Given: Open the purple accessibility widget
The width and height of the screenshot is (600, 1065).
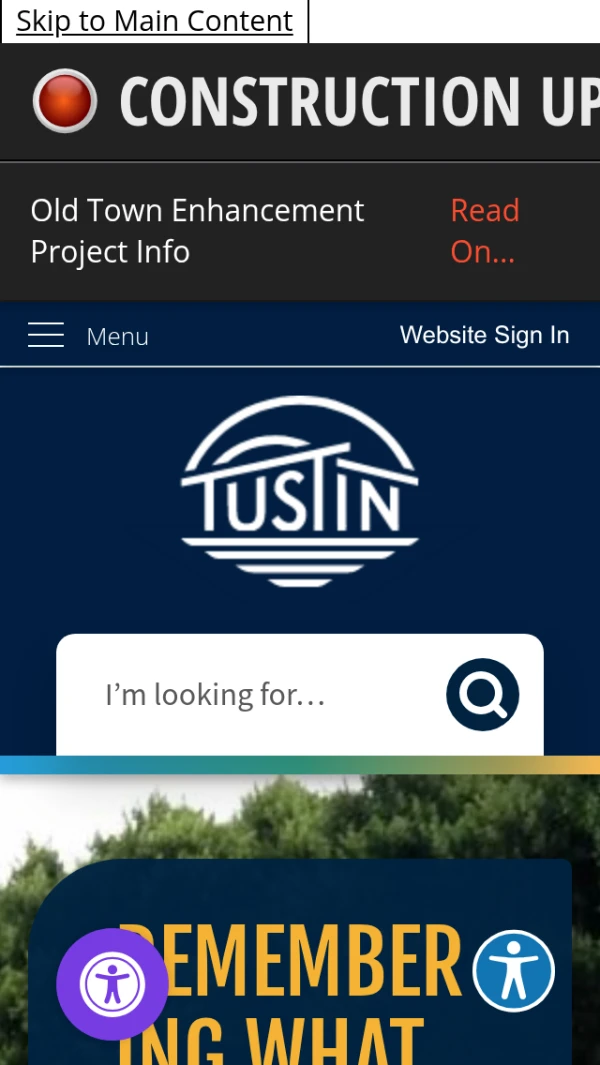Looking at the screenshot, I should (x=112, y=985).
